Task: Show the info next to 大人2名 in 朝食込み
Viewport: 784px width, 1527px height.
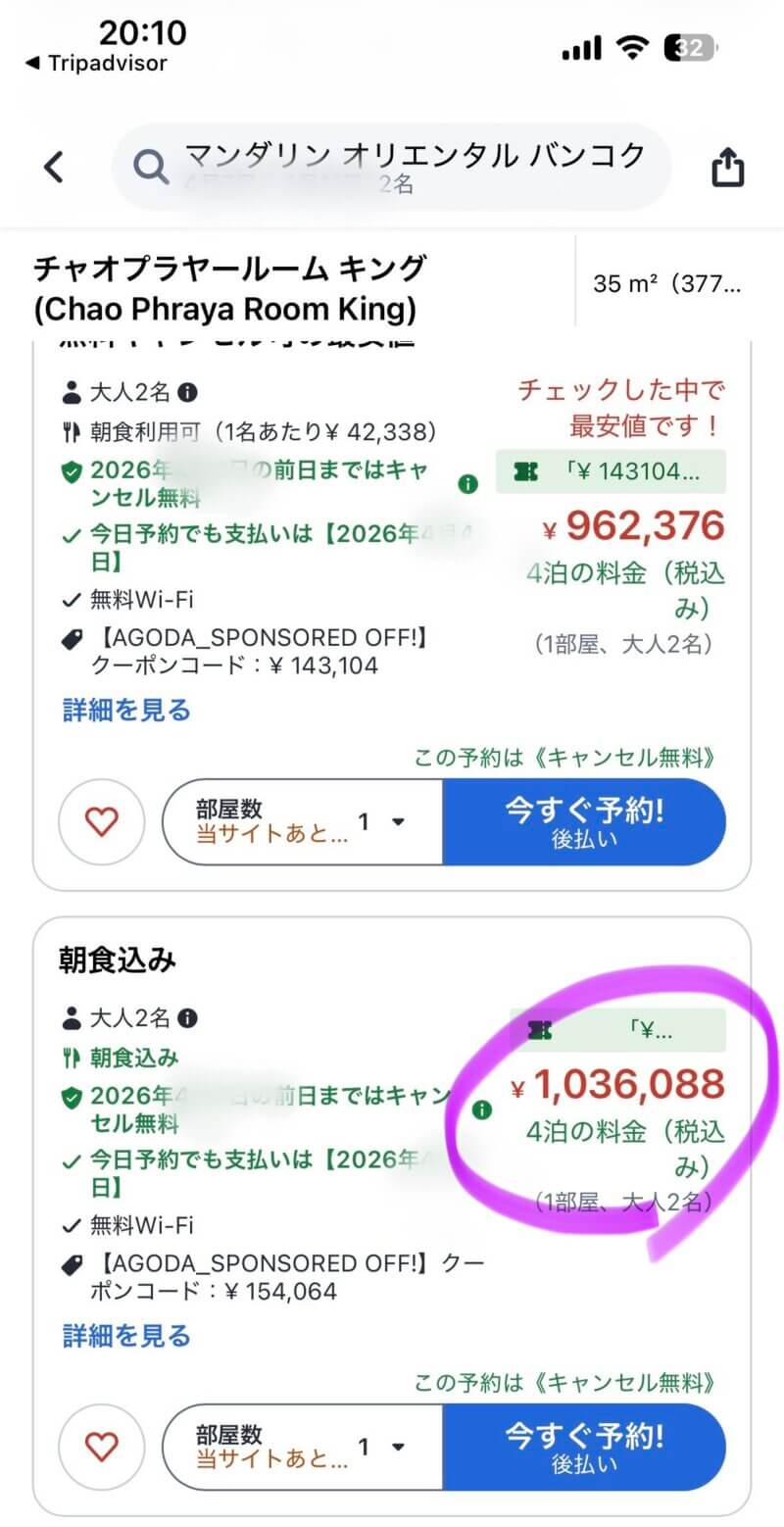Action: [x=187, y=1018]
